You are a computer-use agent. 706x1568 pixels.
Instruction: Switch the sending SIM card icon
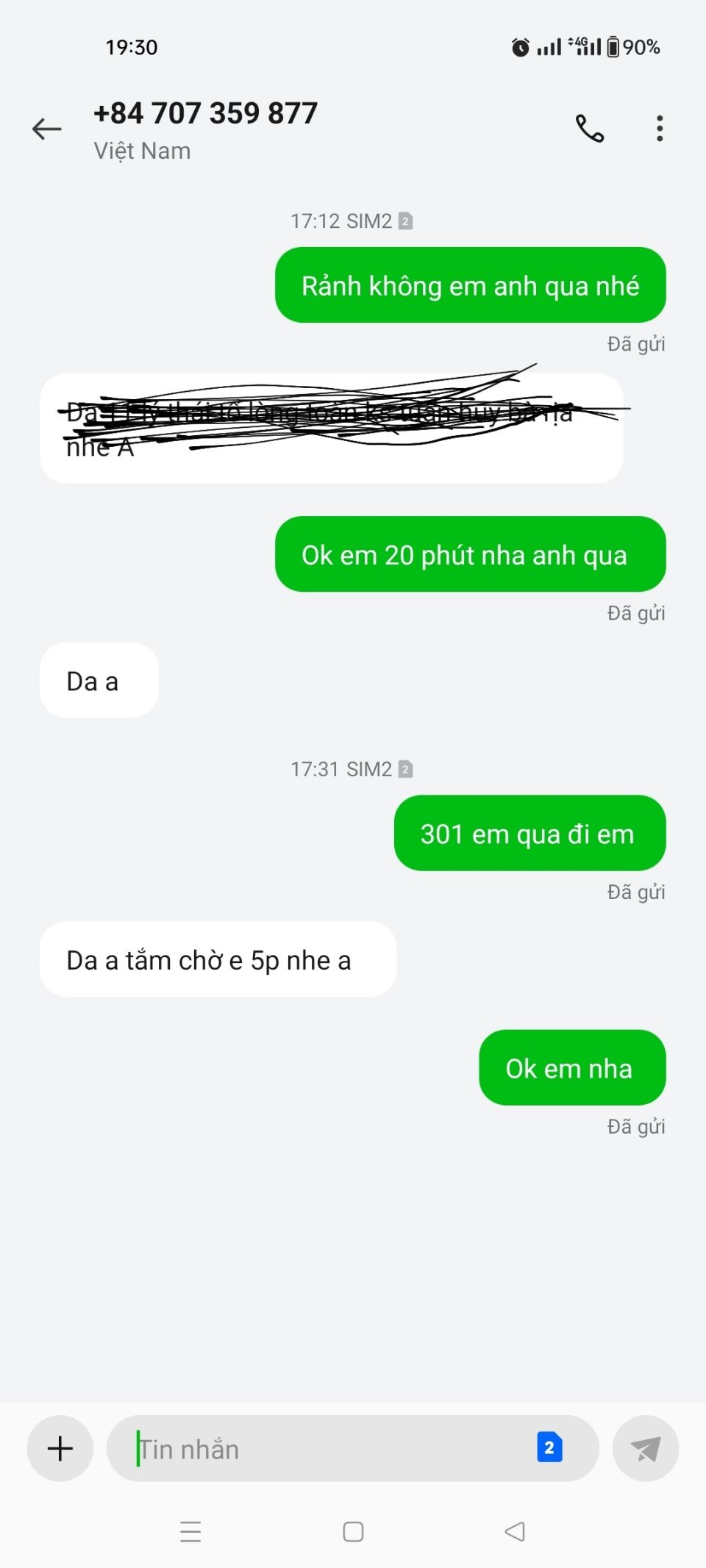(x=549, y=1447)
